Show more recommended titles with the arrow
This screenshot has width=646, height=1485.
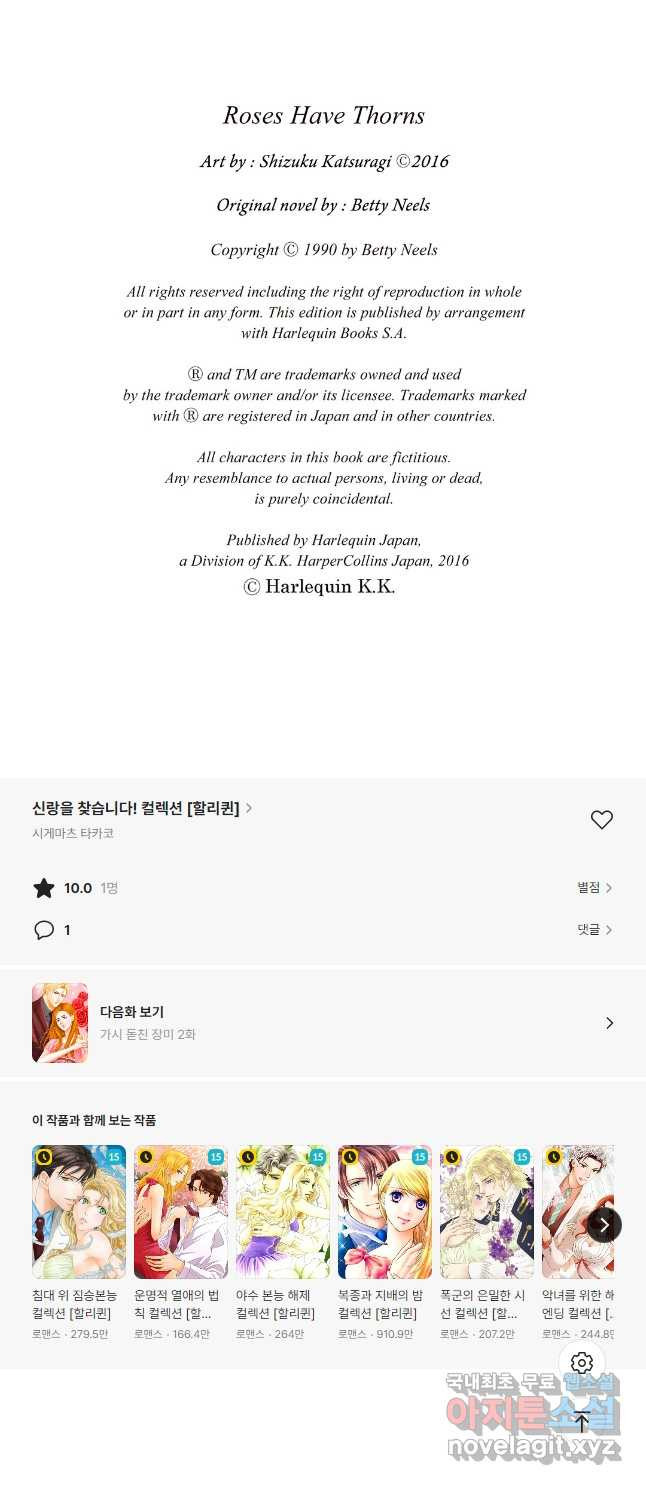604,1224
